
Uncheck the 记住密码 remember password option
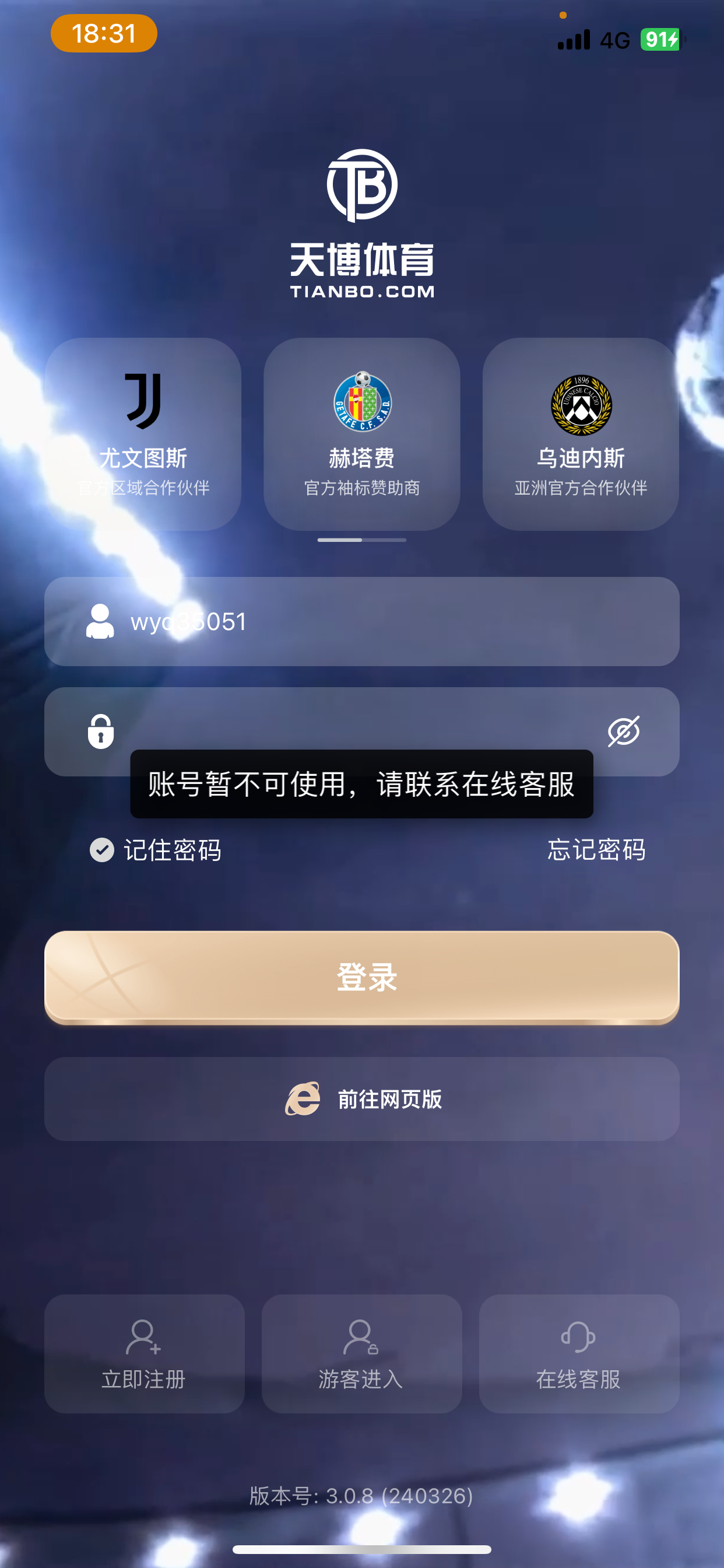pyautogui.click(x=101, y=850)
